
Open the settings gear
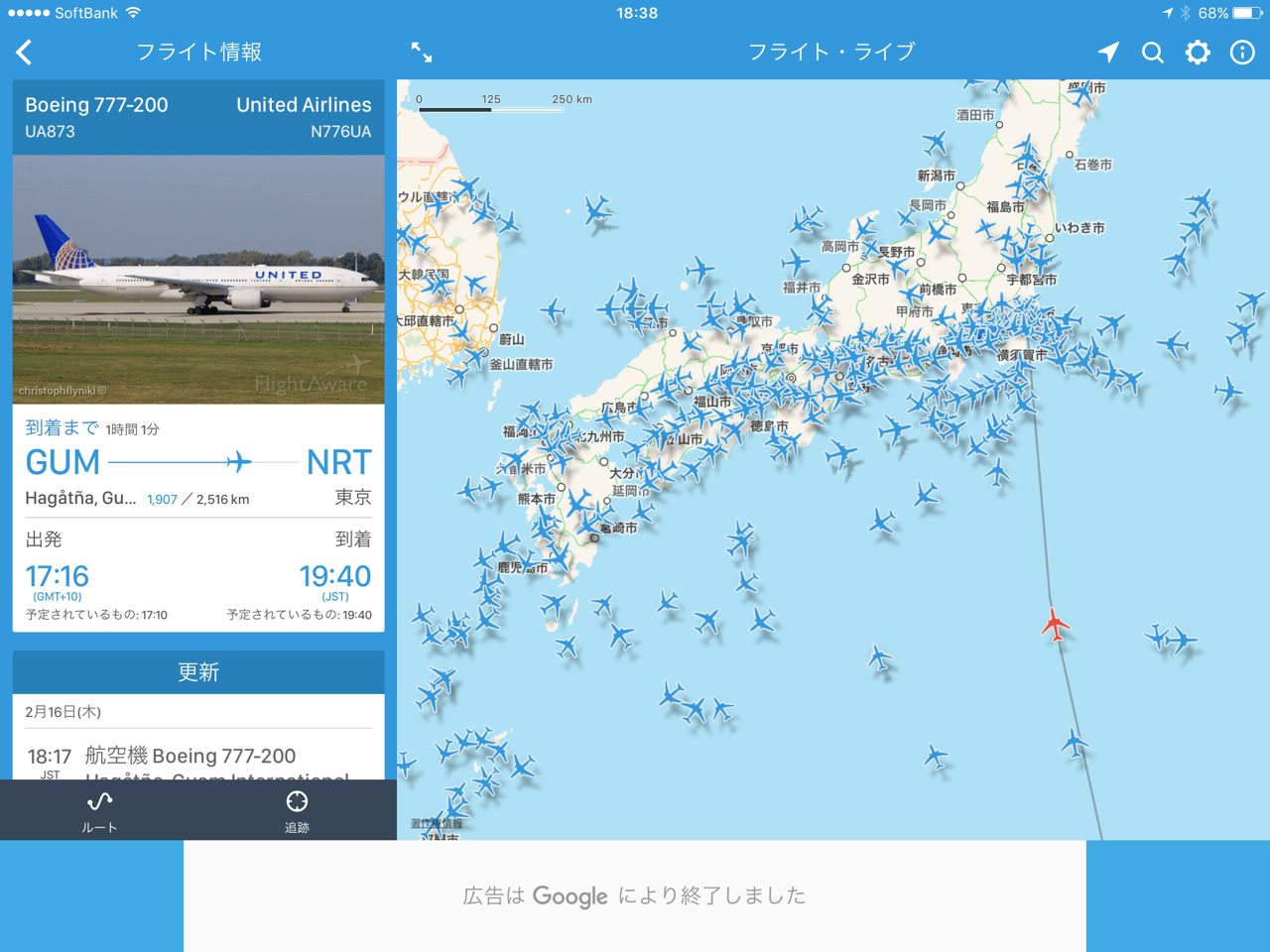tap(1198, 53)
